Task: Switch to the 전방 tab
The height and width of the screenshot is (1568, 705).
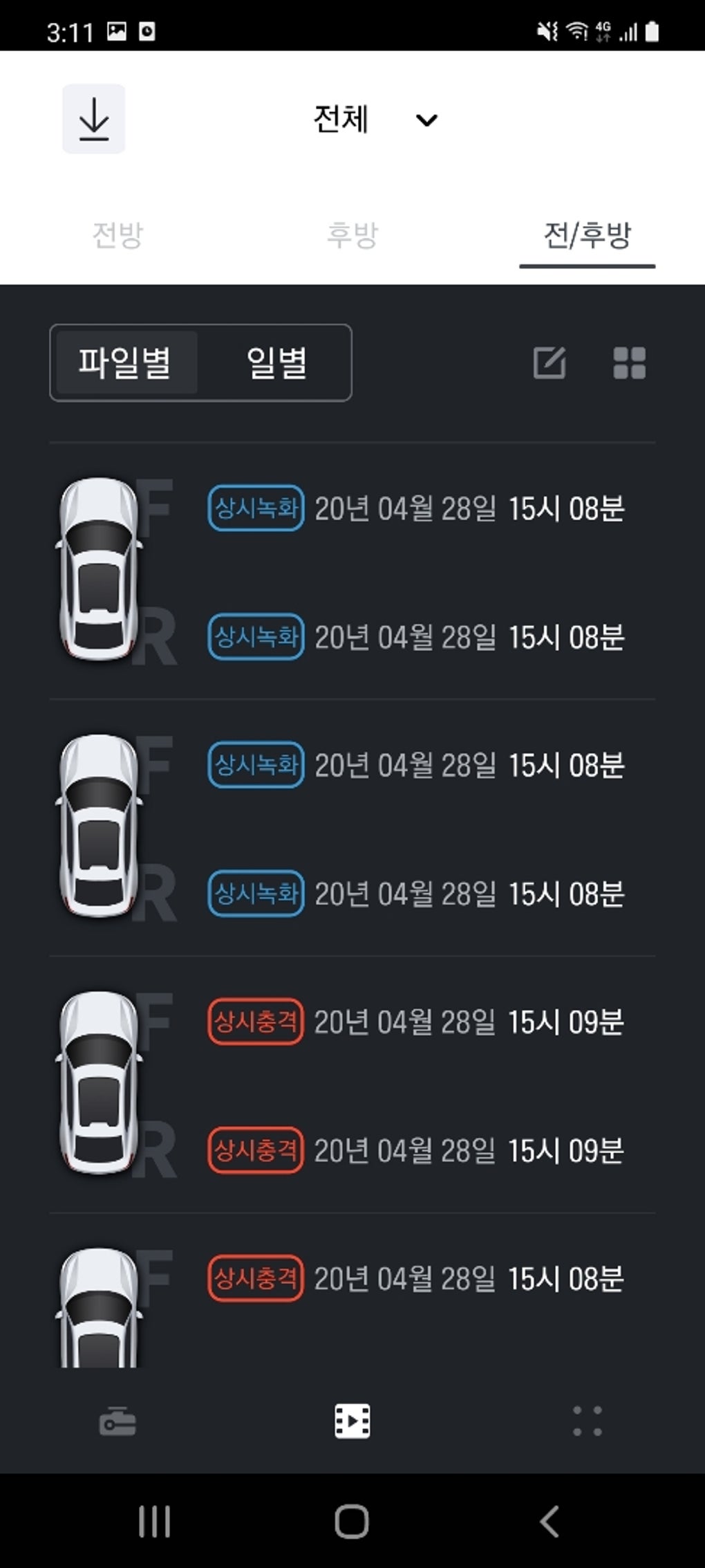Action: (x=117, y=235)
